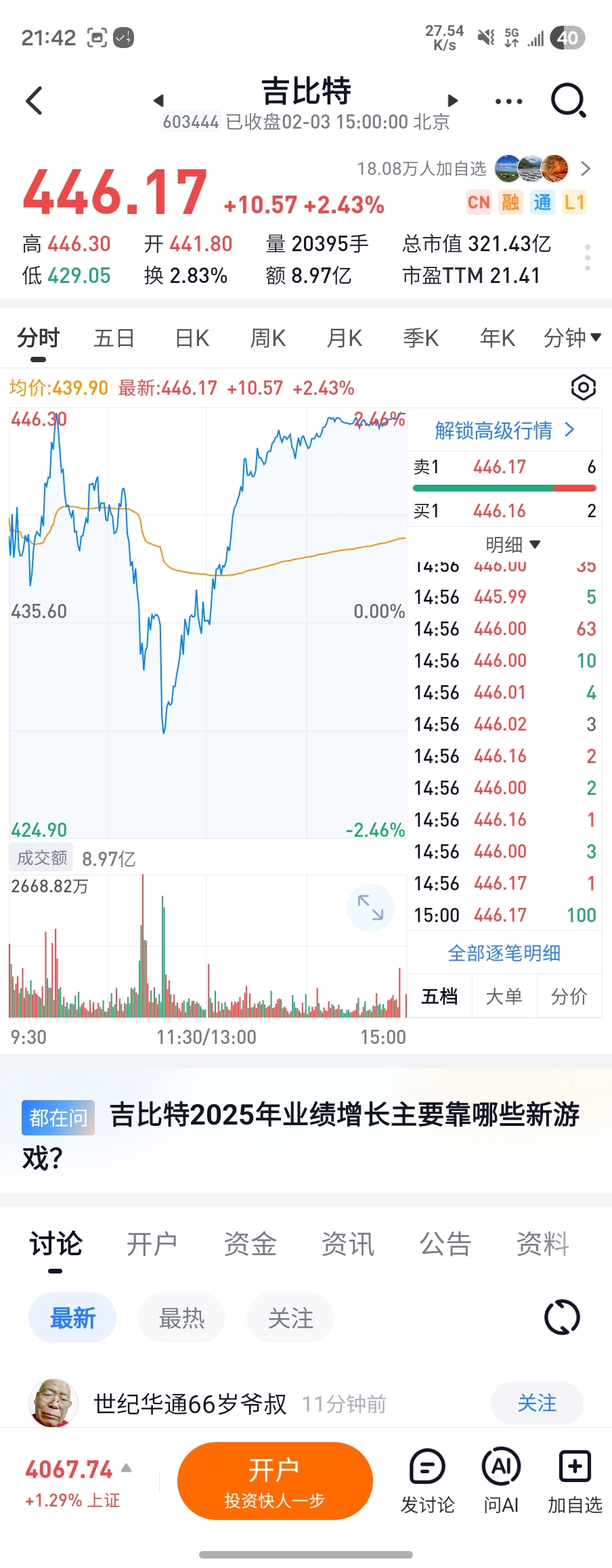
Task: Select the 最热 discussion filter
Action: click(181, 1318)
